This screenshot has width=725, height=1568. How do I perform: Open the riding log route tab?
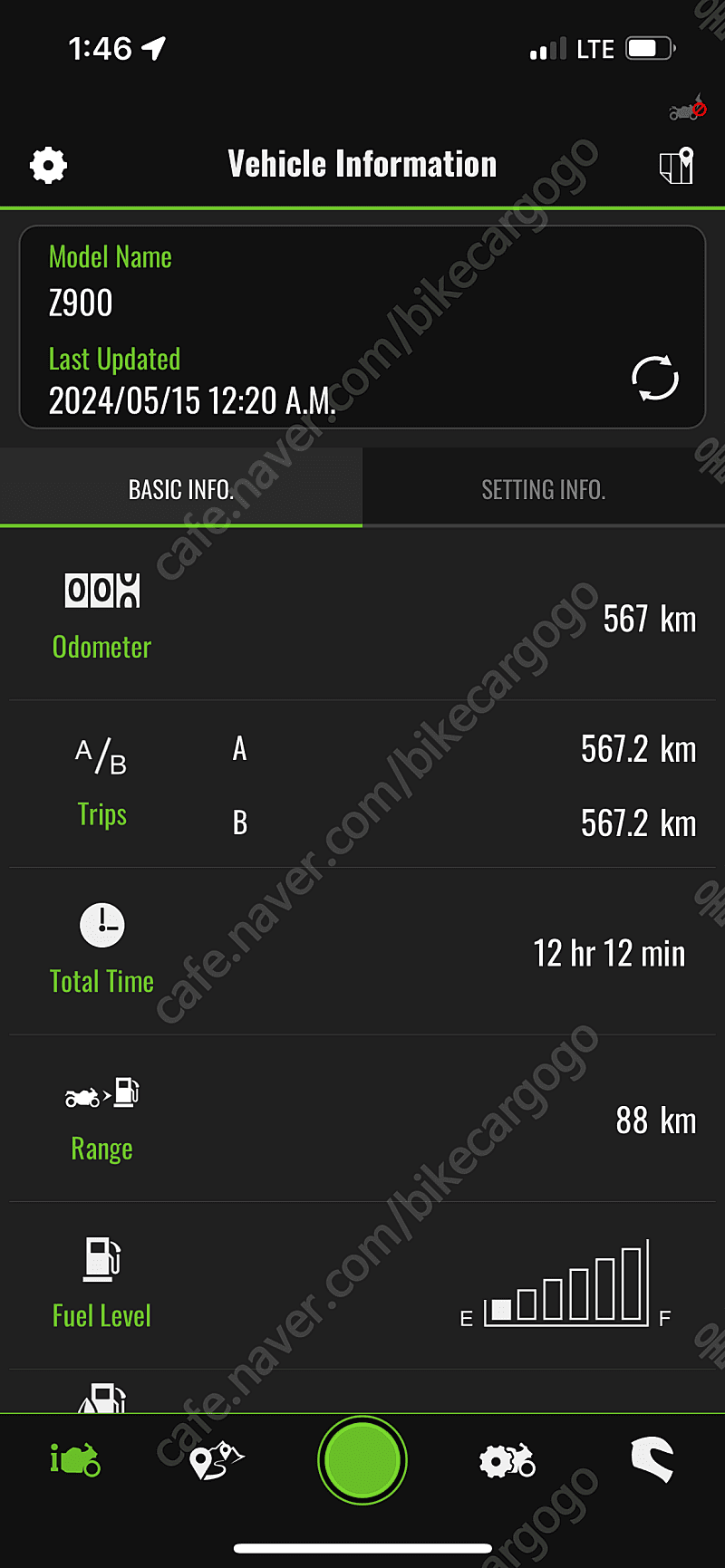(x=217, y=1460)
